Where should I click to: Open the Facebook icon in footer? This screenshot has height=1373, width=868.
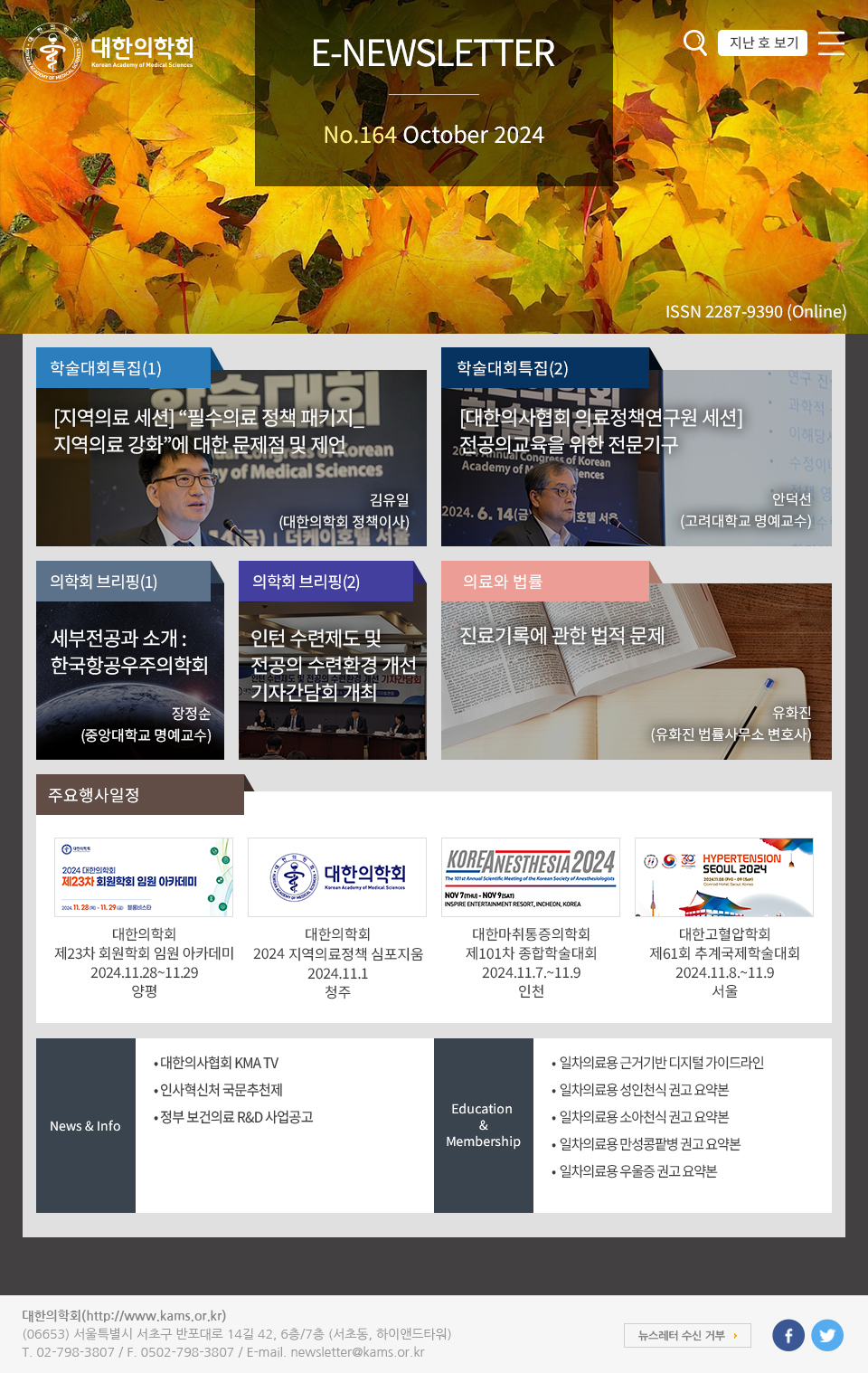click(x=788, y=1335)
